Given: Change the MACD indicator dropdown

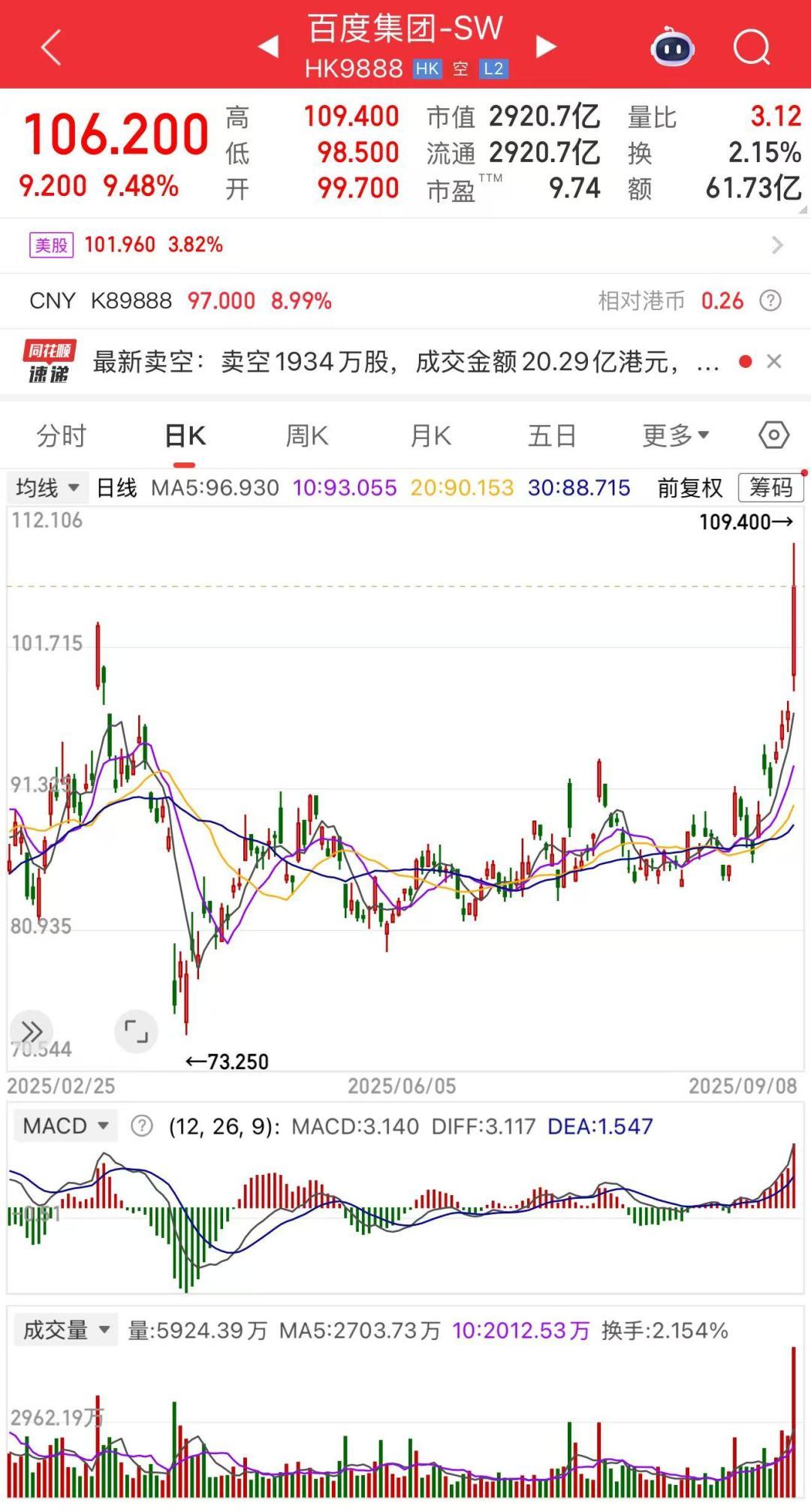Looking at the screenshot, I should pos(66,1126).
